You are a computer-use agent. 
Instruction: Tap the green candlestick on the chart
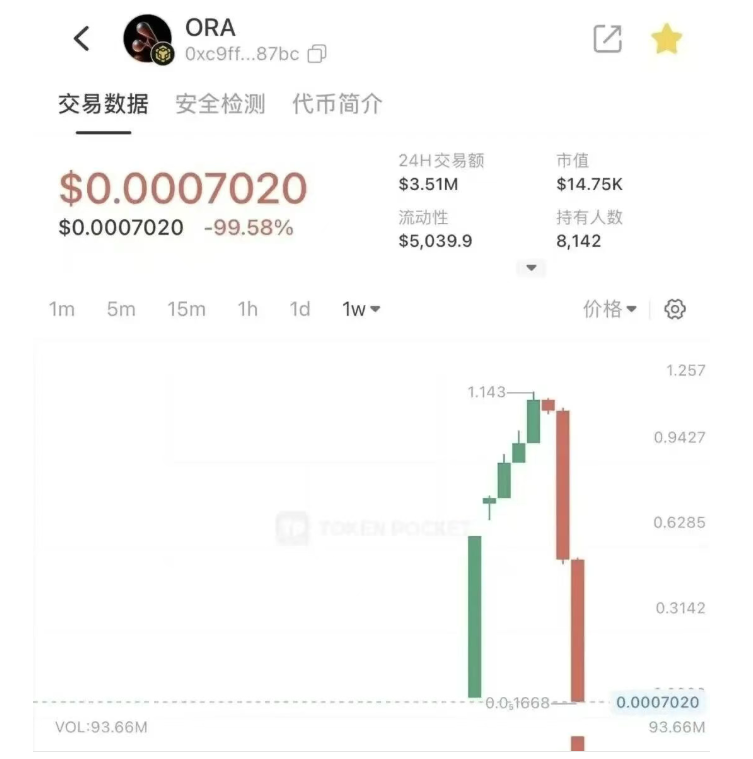(x=474, y=615)
